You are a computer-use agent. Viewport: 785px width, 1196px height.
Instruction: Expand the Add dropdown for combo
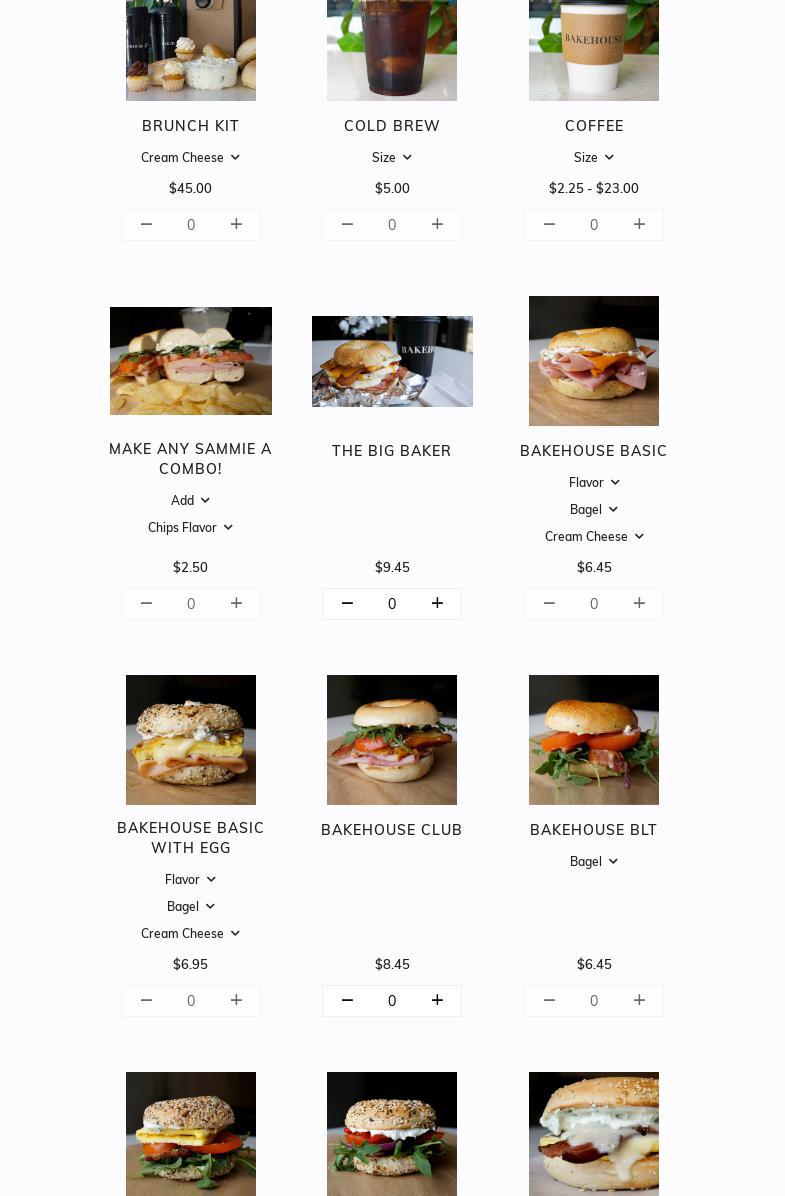point(190,500)
